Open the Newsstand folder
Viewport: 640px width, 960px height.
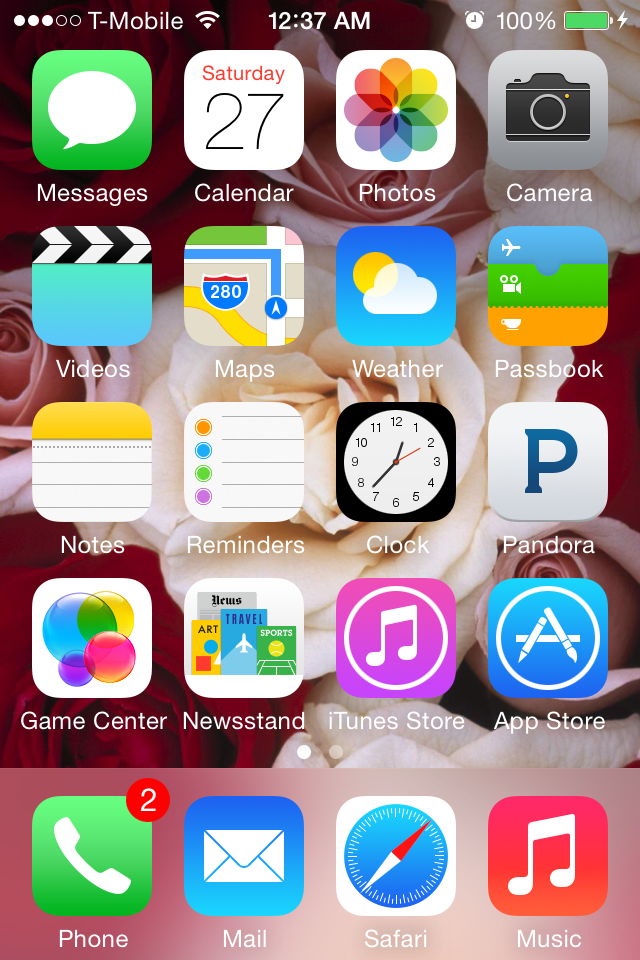(244, 638)
